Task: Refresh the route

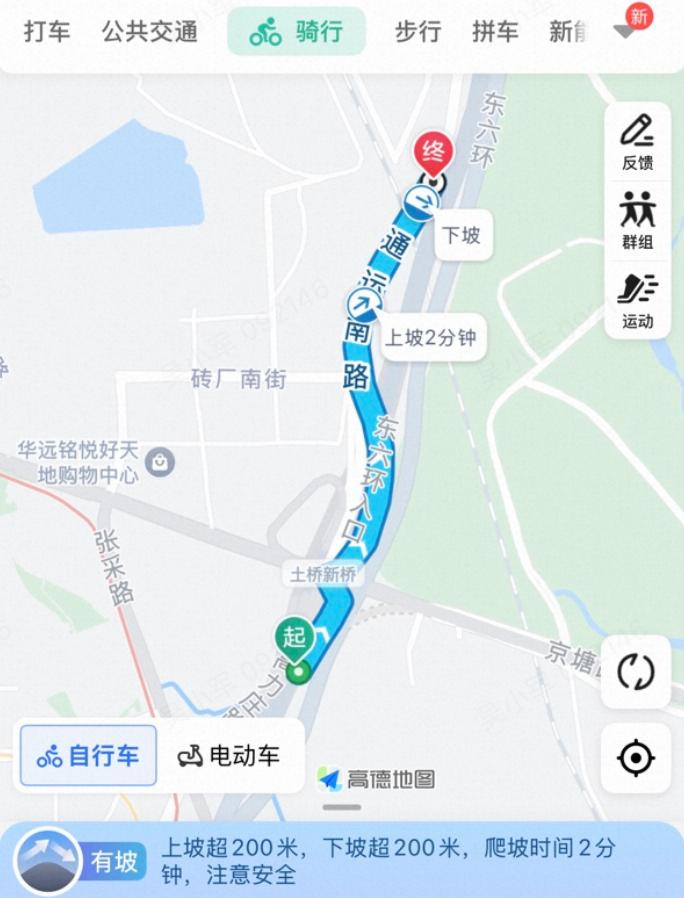Action: (636, 672)
